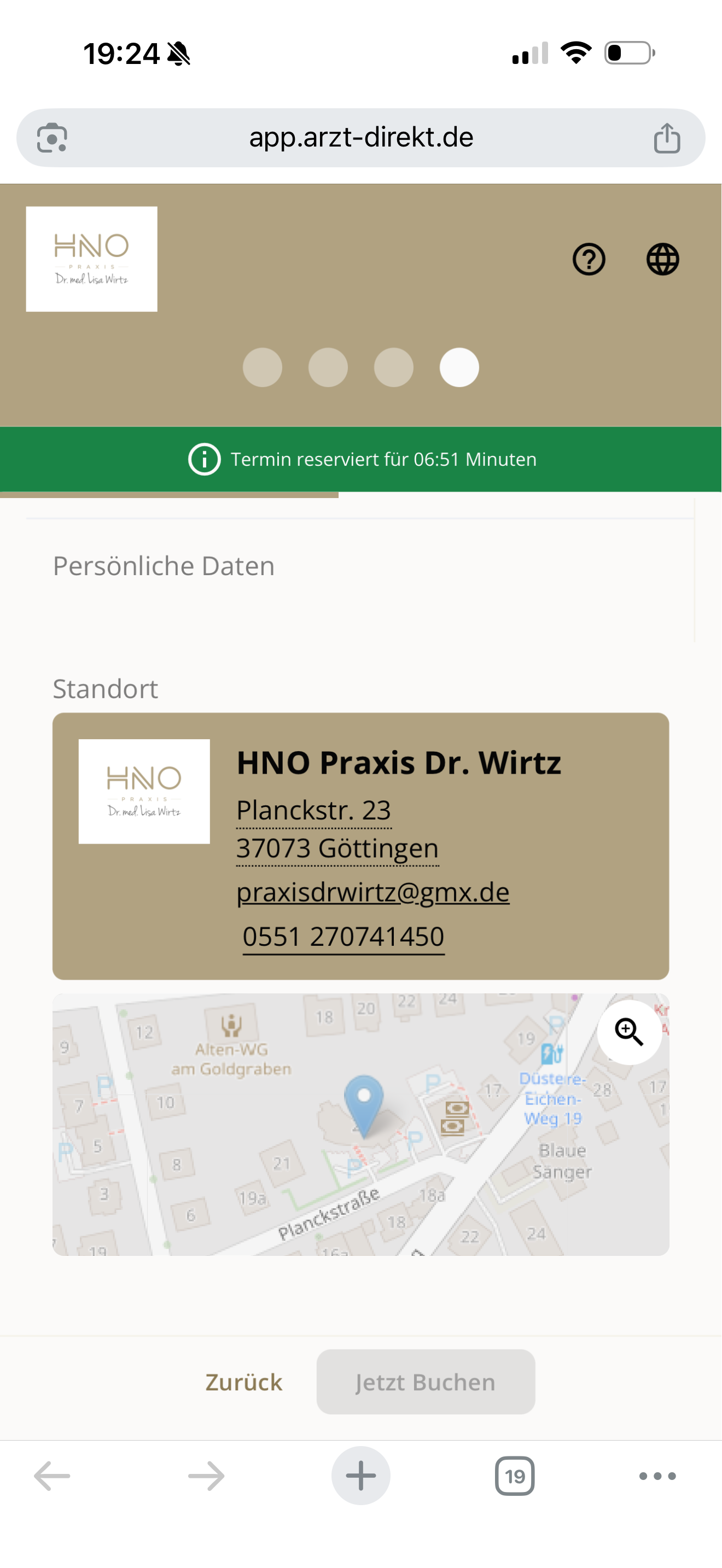The image size is (722, 1568).
Task: Enlarge the map with the magnifier icon
Action: 629,1032
